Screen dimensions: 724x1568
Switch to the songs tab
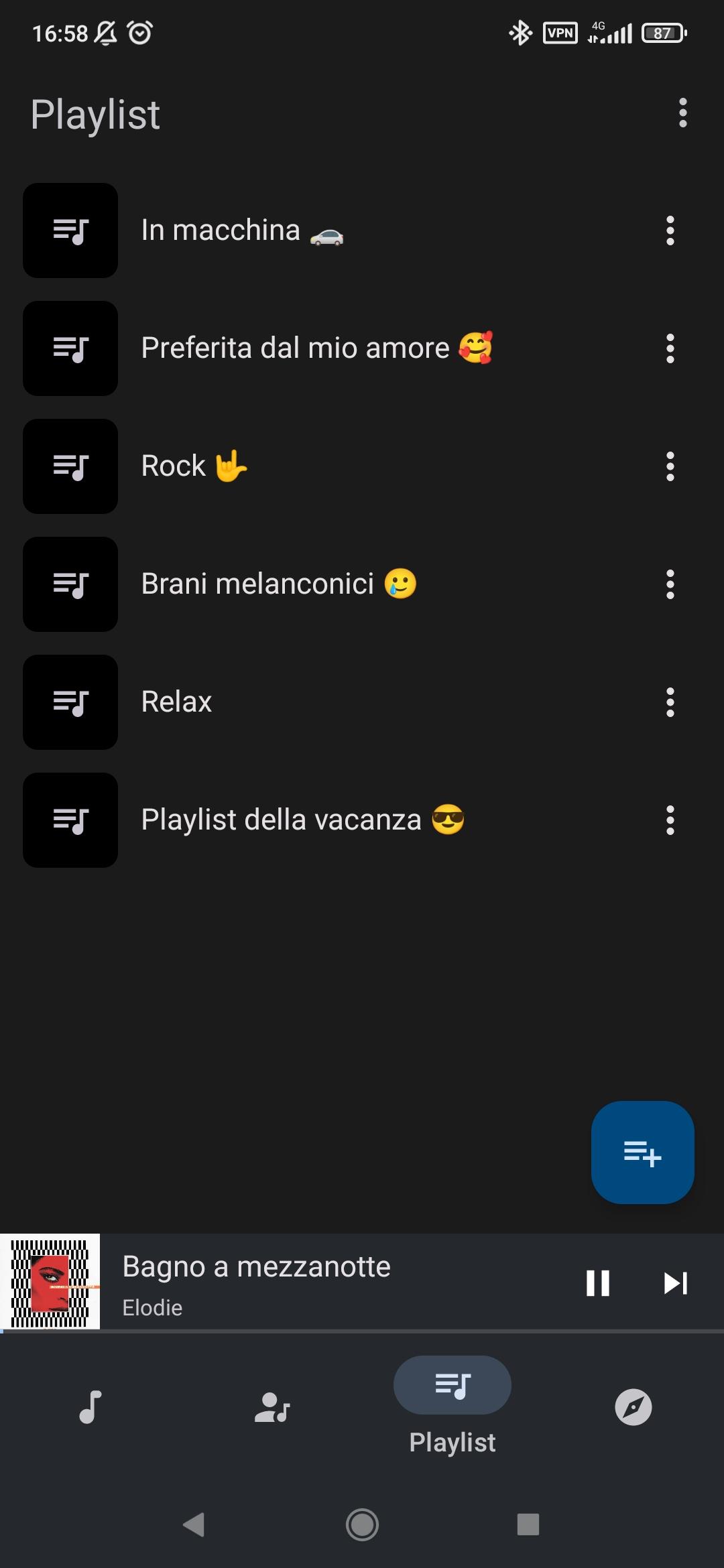[90, 1407]
